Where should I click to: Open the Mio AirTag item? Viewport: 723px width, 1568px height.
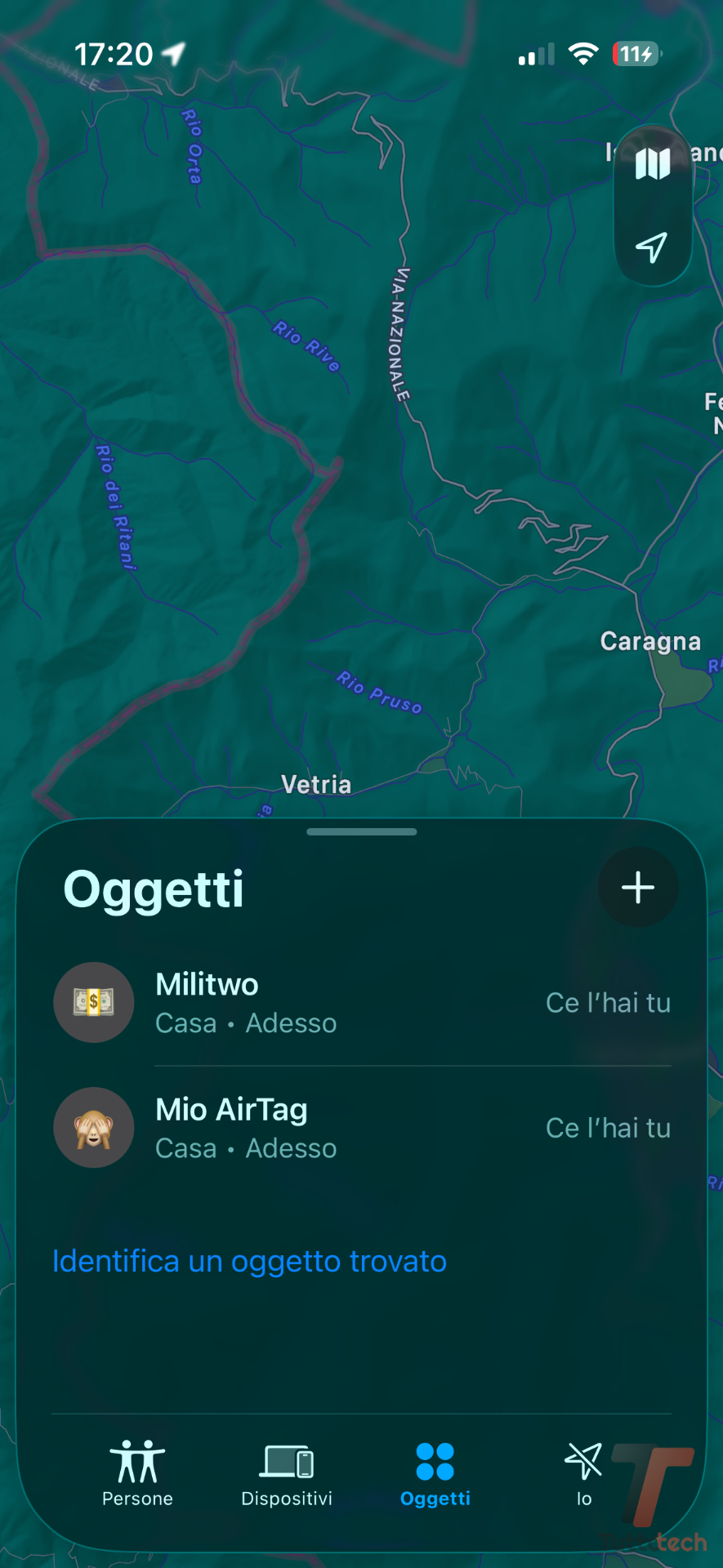362,1128
